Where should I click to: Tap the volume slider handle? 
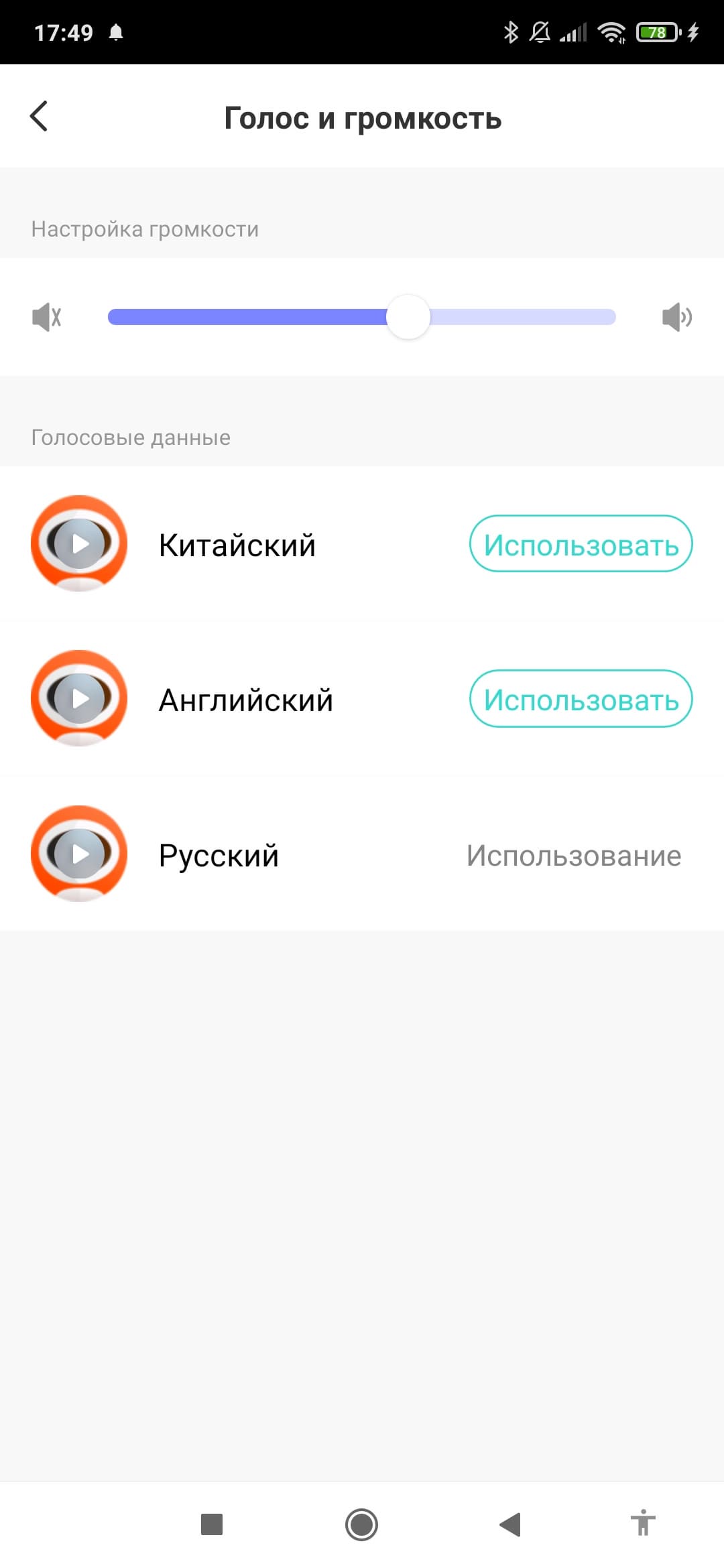click(x=408, y=317)
